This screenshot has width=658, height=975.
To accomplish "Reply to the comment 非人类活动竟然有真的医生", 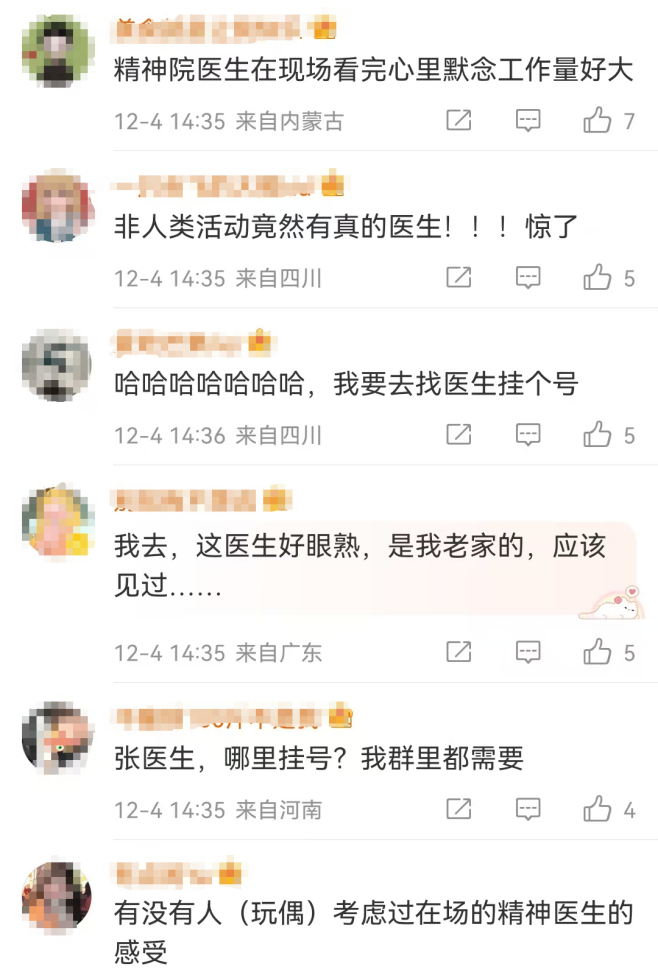I will [528, 278].
